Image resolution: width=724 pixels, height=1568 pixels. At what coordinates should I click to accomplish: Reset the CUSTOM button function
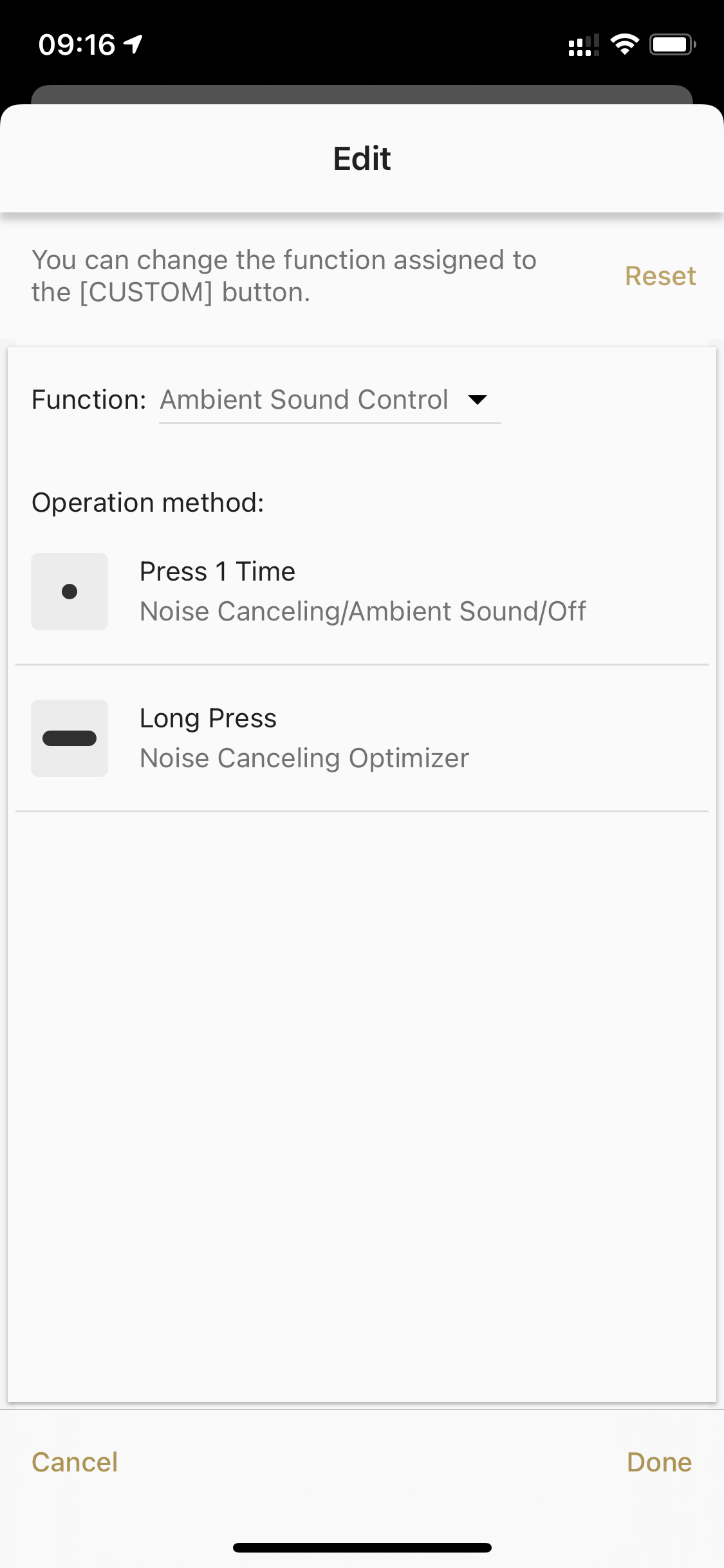[660, 276]
